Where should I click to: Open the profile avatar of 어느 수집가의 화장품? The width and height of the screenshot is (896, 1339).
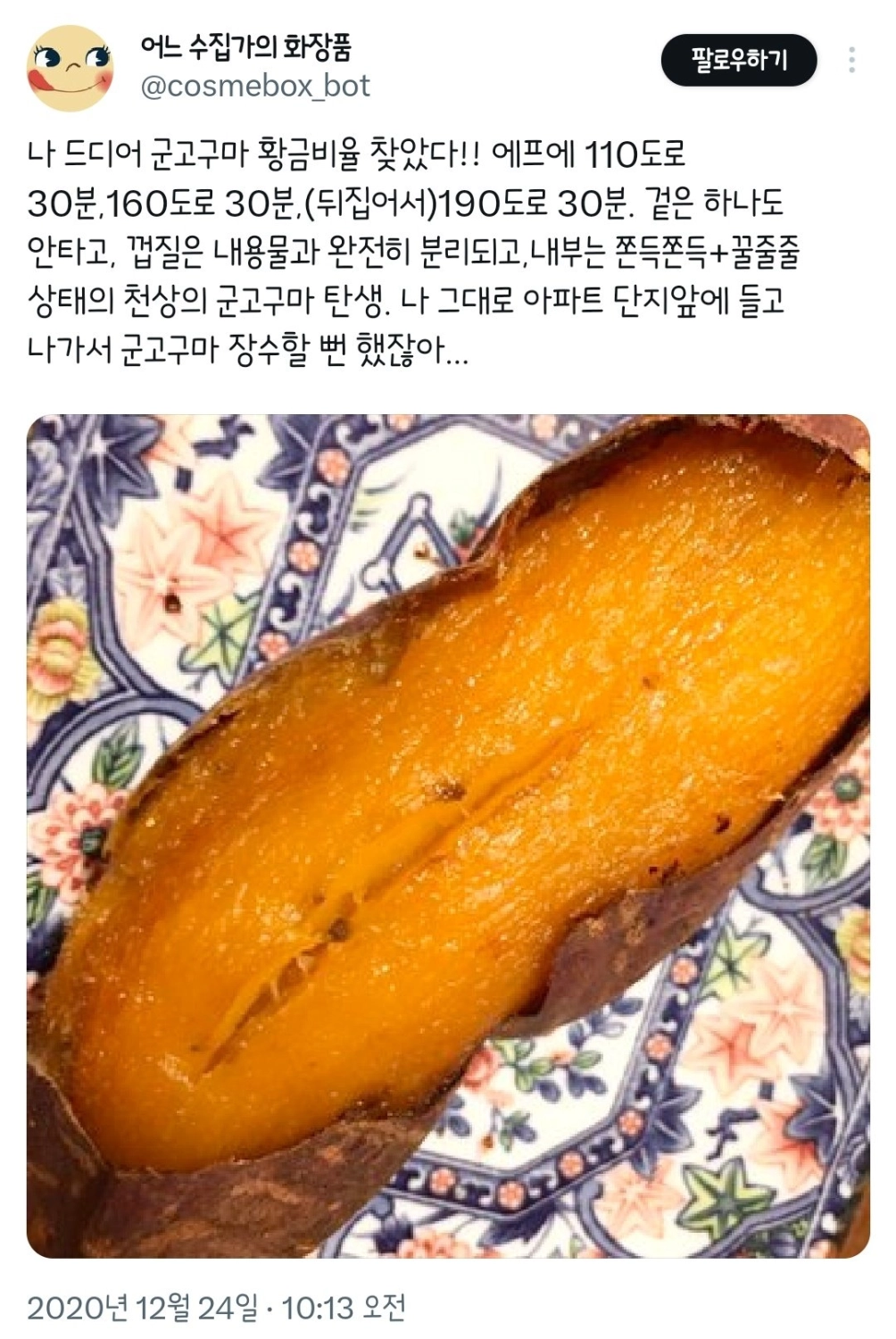pyautogui.click(x=71, y=69)
